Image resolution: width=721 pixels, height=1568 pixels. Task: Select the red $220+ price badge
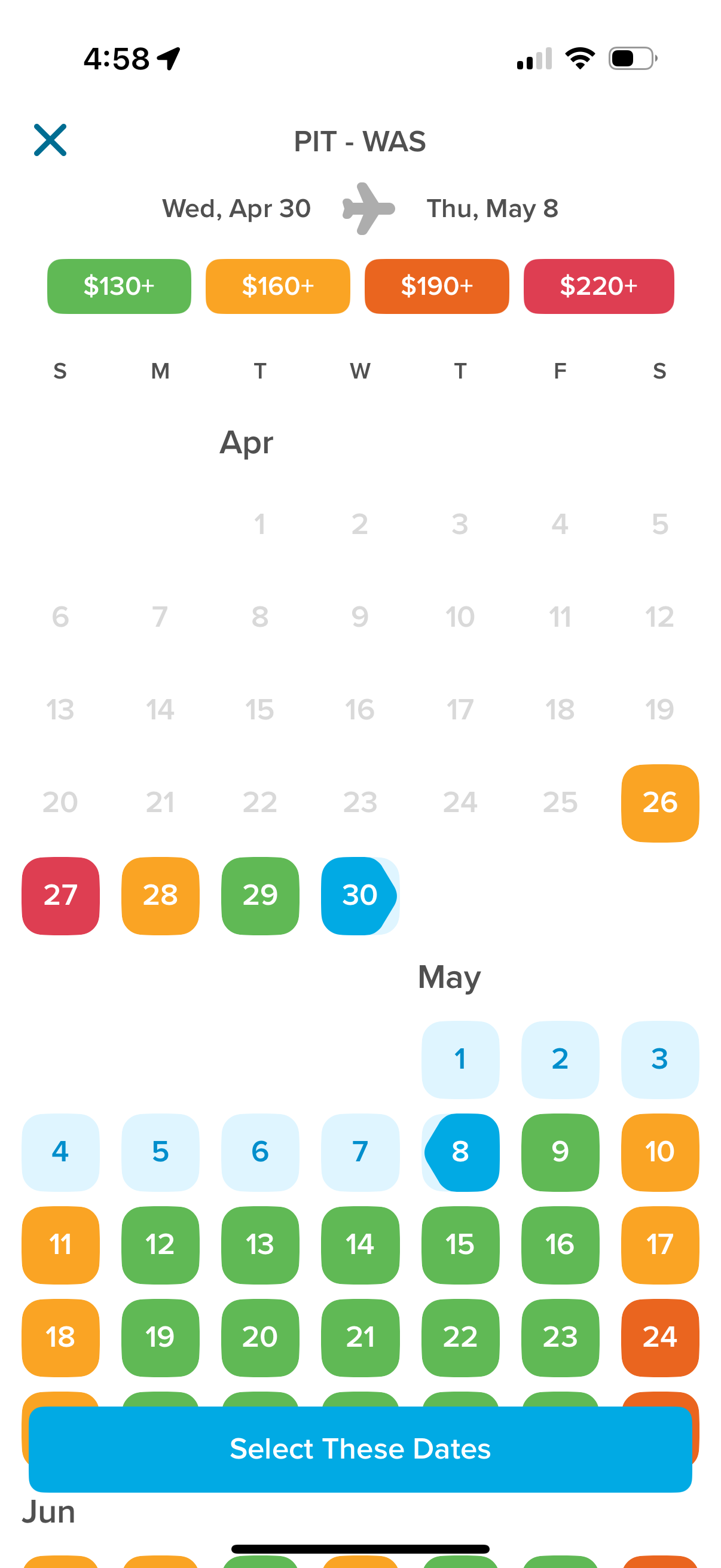click(598, 286)
